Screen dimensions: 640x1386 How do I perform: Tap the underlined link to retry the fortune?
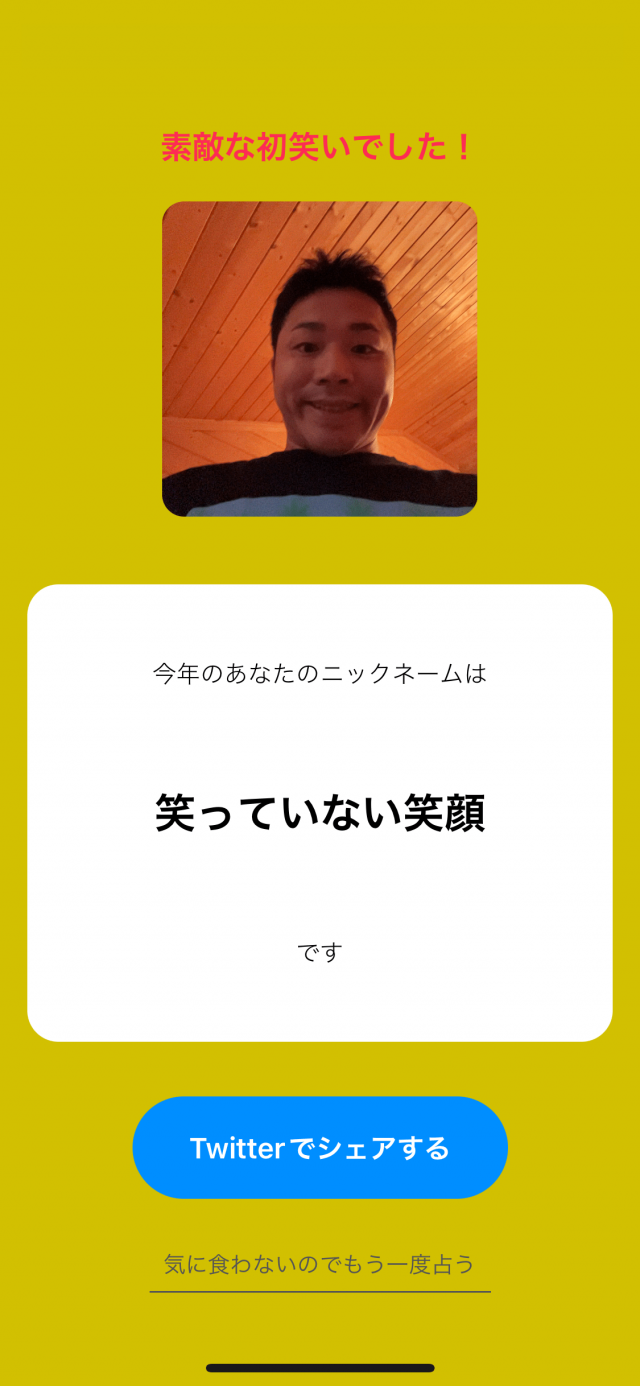(320, 1265)
